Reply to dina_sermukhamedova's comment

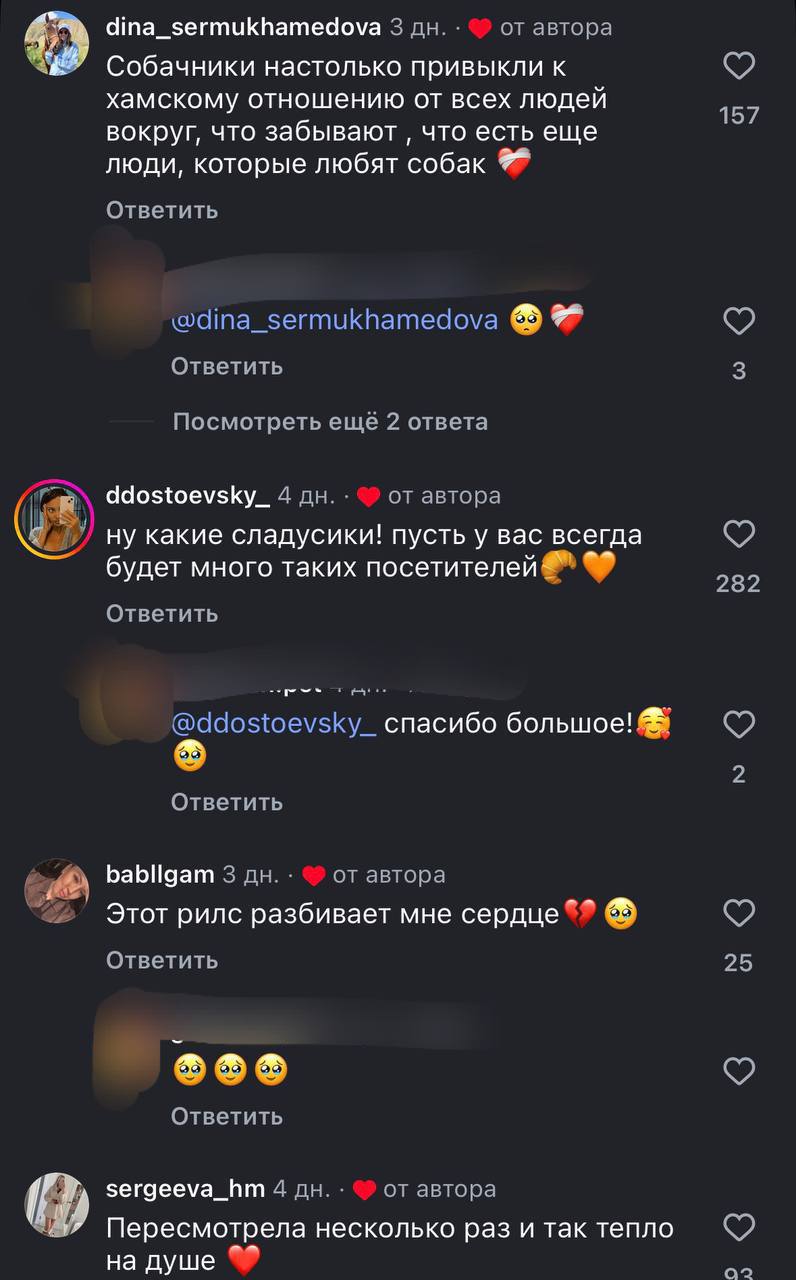(162, 210)
